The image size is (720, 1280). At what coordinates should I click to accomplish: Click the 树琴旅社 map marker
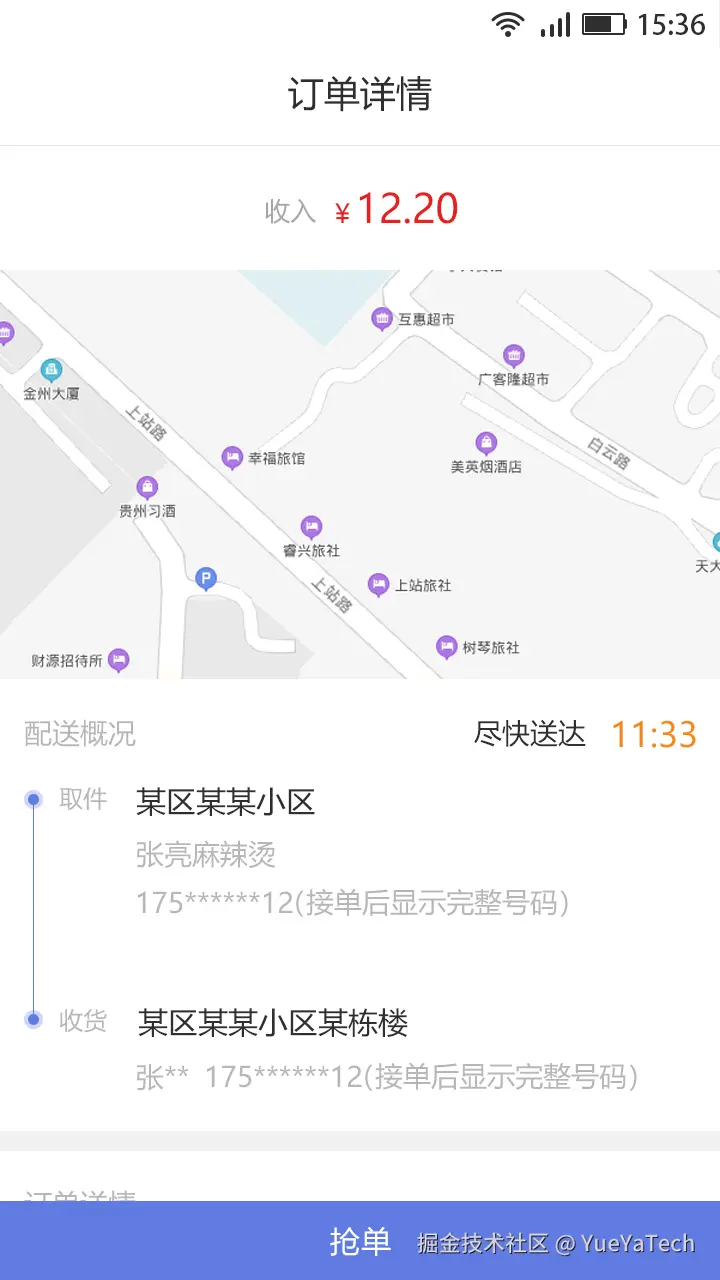(x=447, y=646)
